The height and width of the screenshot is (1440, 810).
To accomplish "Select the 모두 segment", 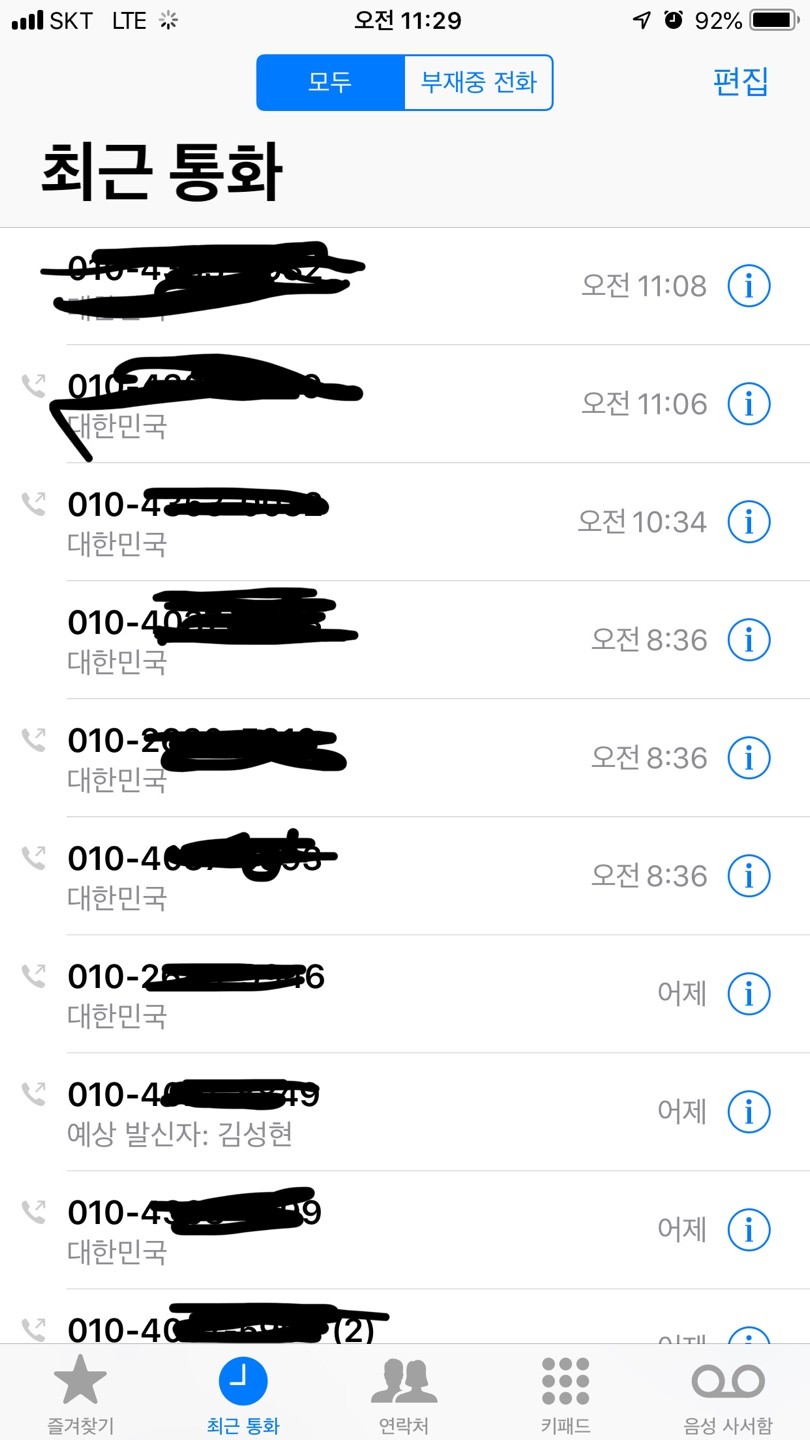I will 330,82.
